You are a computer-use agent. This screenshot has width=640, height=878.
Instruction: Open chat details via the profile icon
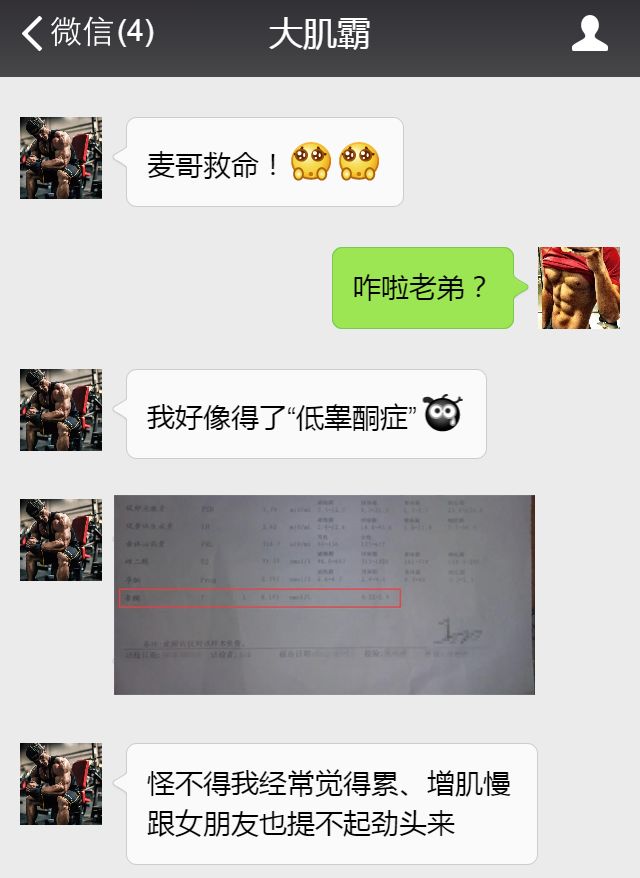point(589,33)
